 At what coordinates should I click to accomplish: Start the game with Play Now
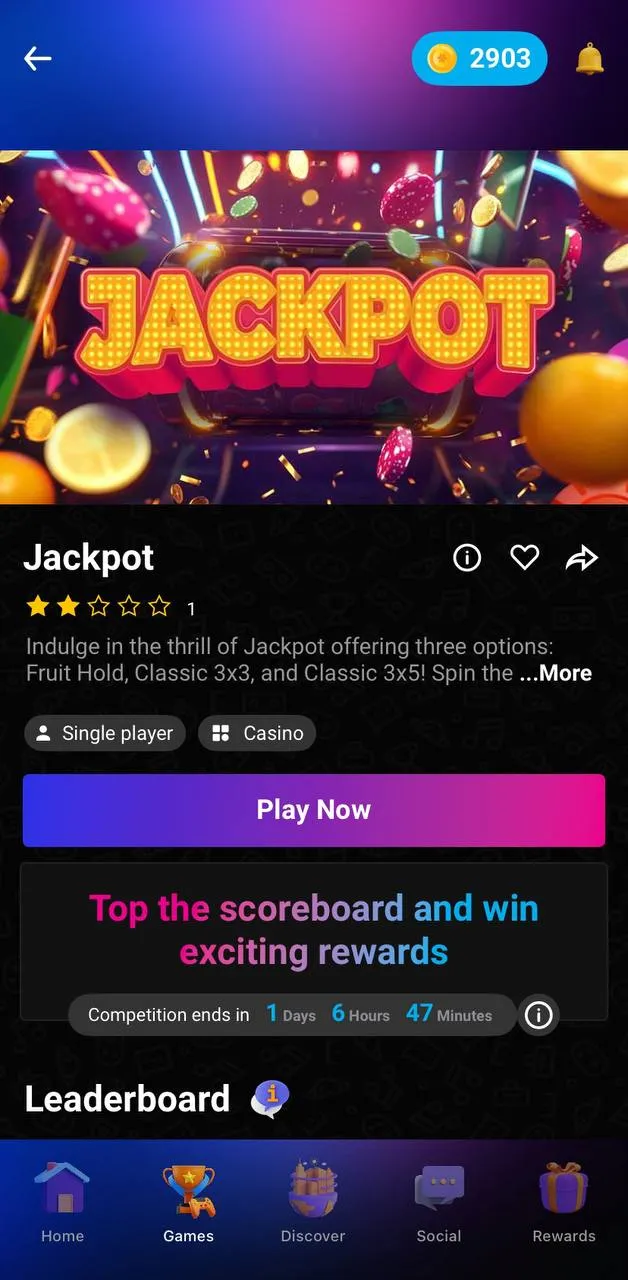pos(314,810)
